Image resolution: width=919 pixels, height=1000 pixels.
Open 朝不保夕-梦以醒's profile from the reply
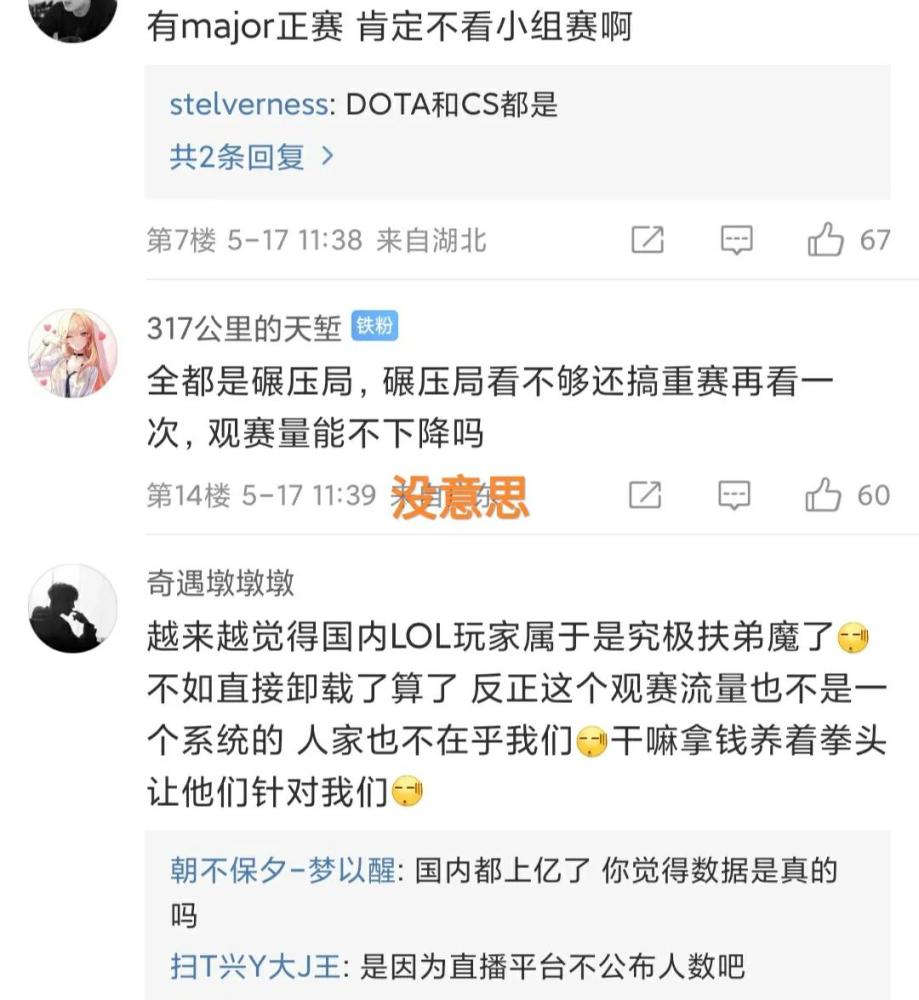click(x=283, y=871)
